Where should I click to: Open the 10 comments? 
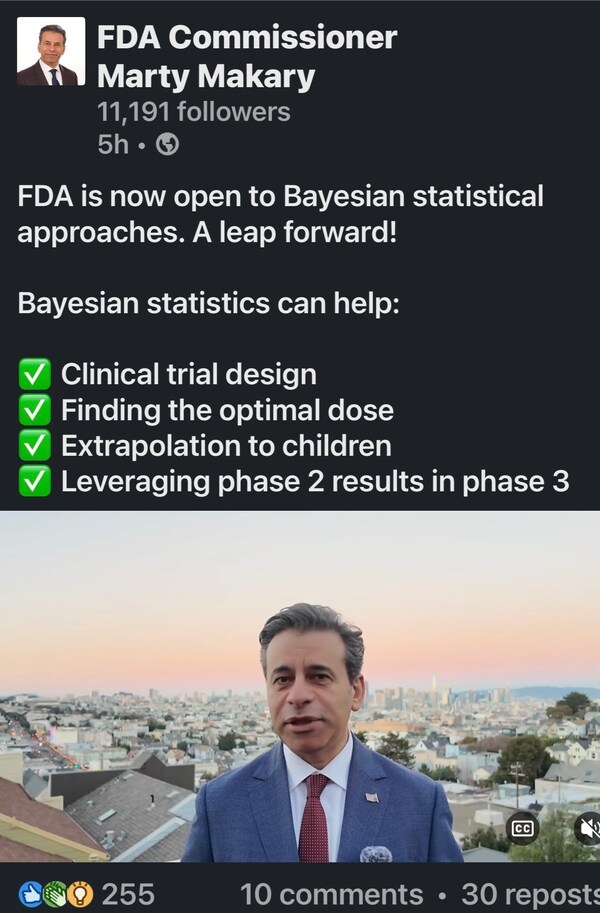(331, 893)
